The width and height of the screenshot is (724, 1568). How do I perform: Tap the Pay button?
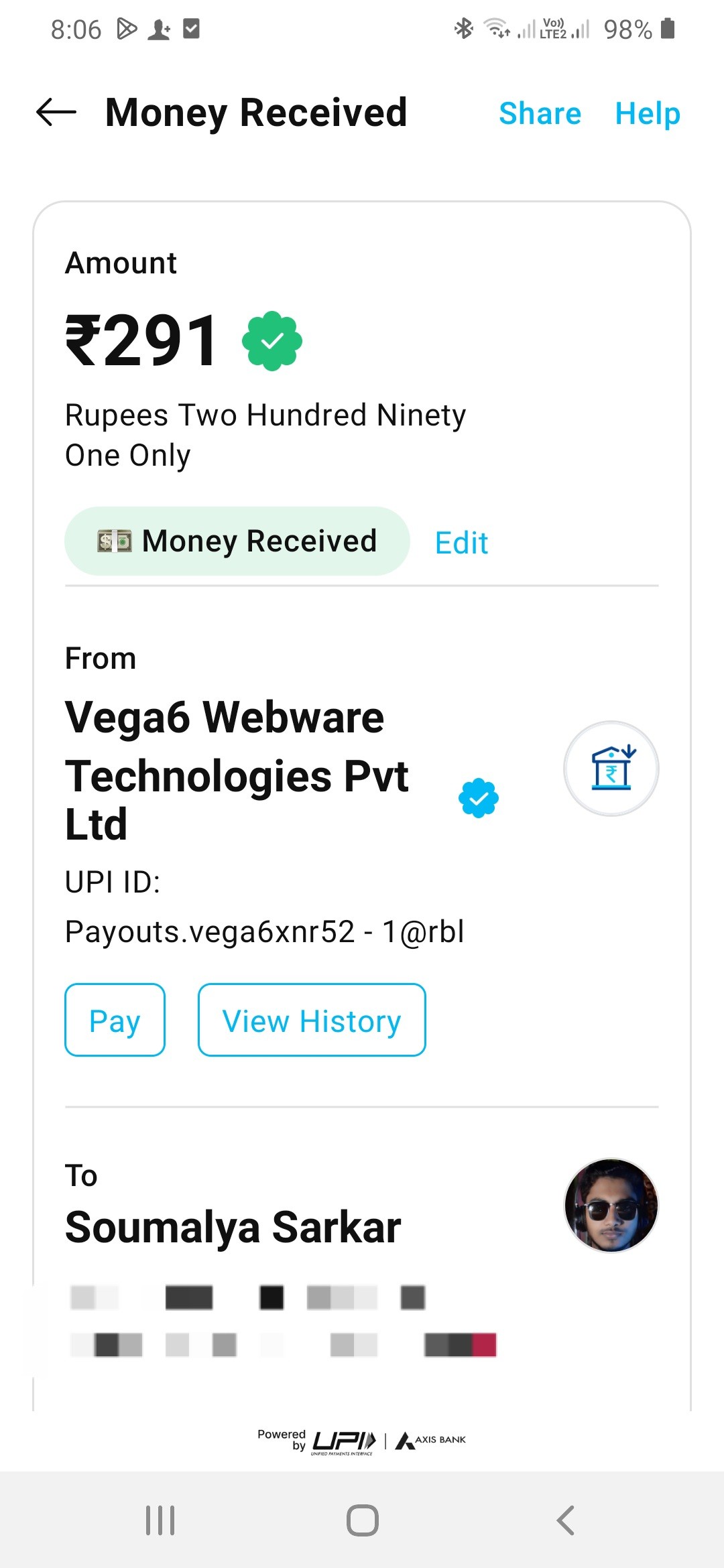(x=115, y=1020)
